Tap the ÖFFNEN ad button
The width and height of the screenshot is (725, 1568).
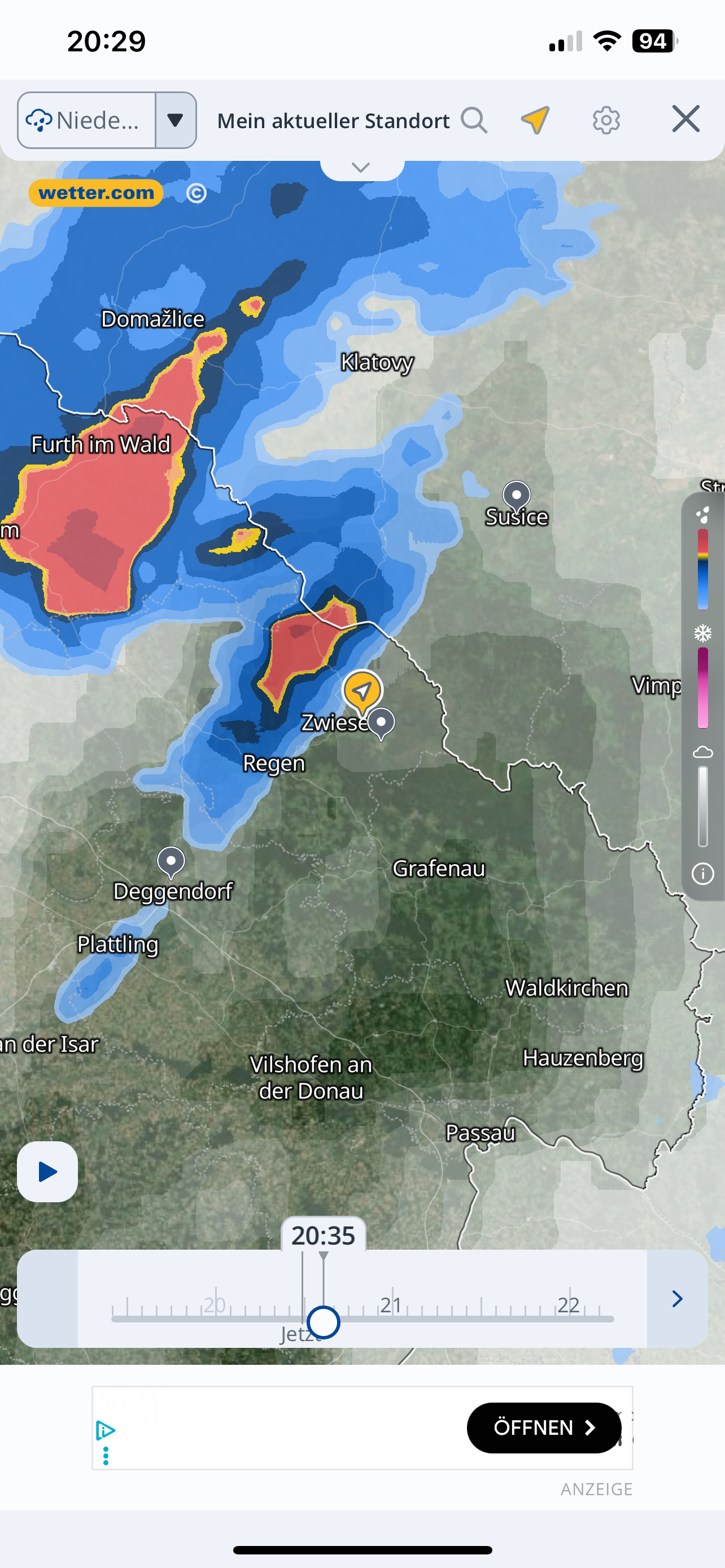tap(544, 1427)
